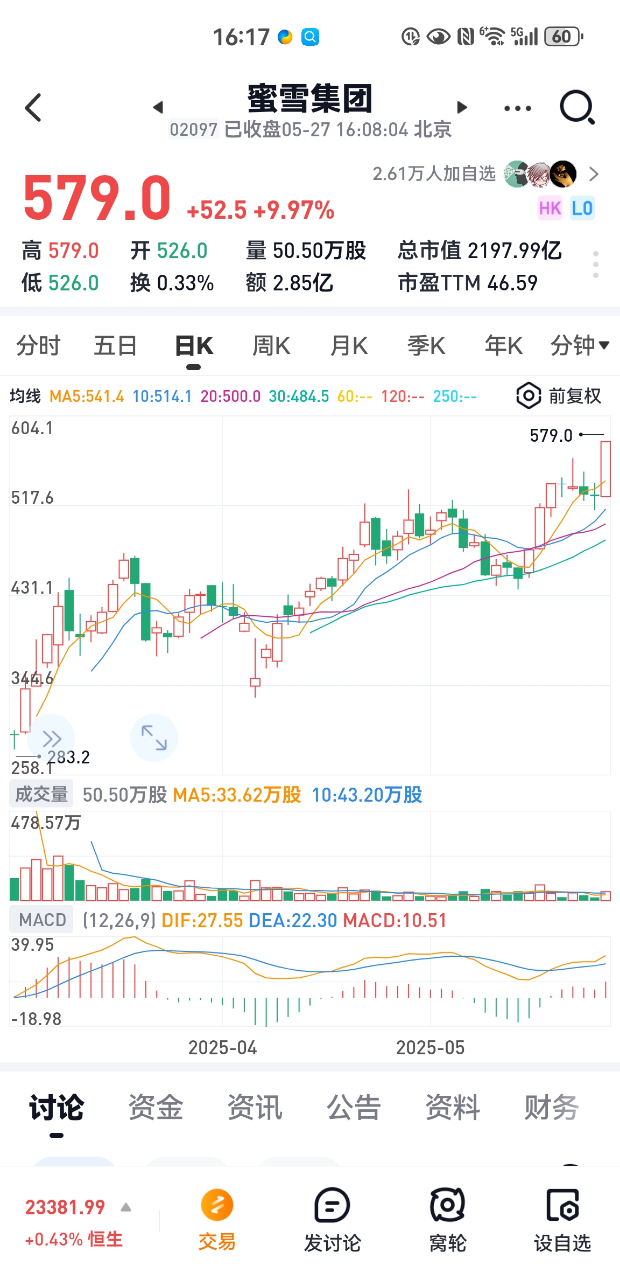Open the 2.61万人加自选 watchers list
The width and height of the screenshot is (620, 1280).
click(x=486, y=174)
